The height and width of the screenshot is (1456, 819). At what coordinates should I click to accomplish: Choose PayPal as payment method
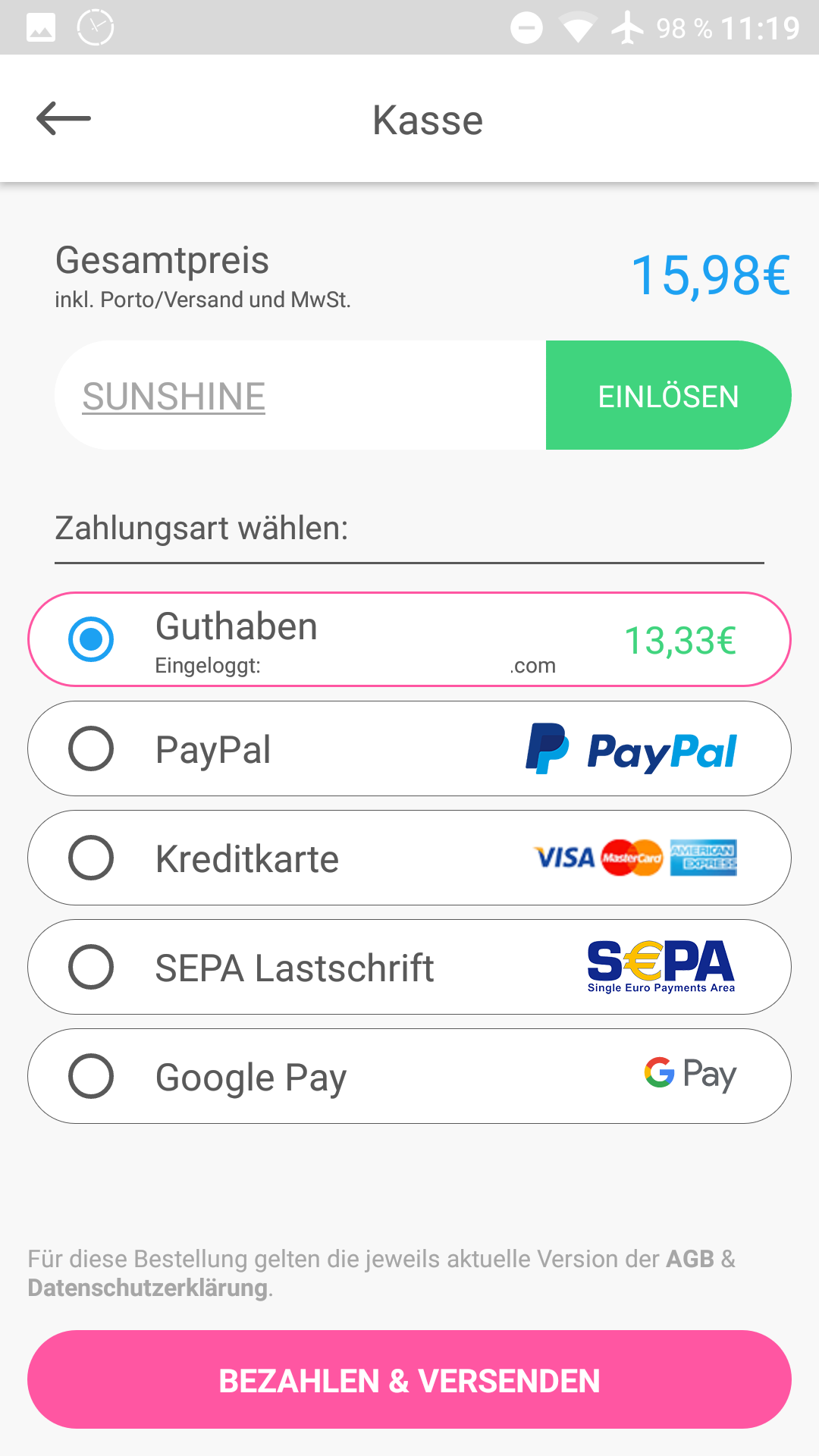click(x=409, y=748)
